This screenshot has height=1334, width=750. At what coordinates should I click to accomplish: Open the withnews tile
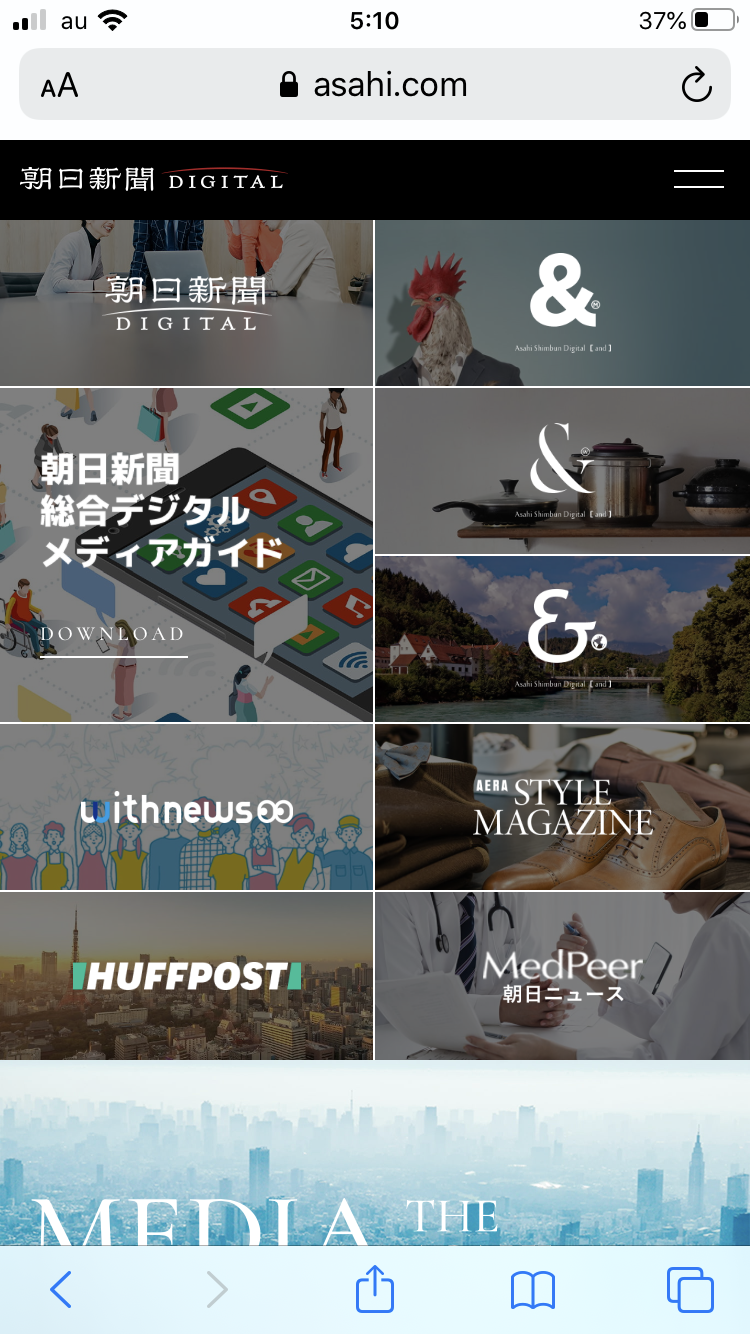pyautogui.click(x=186, y=808)
